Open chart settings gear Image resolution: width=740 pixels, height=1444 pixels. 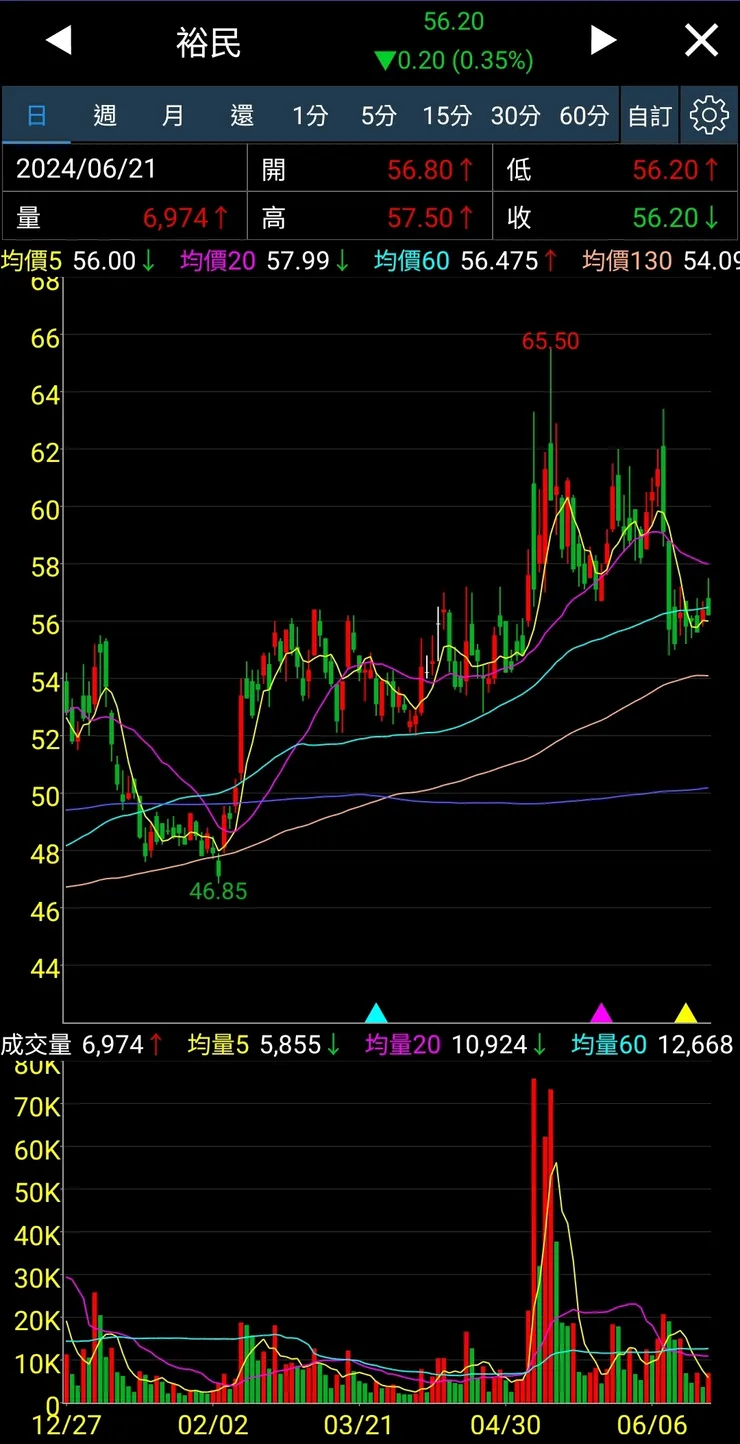(x=709, y=116)
